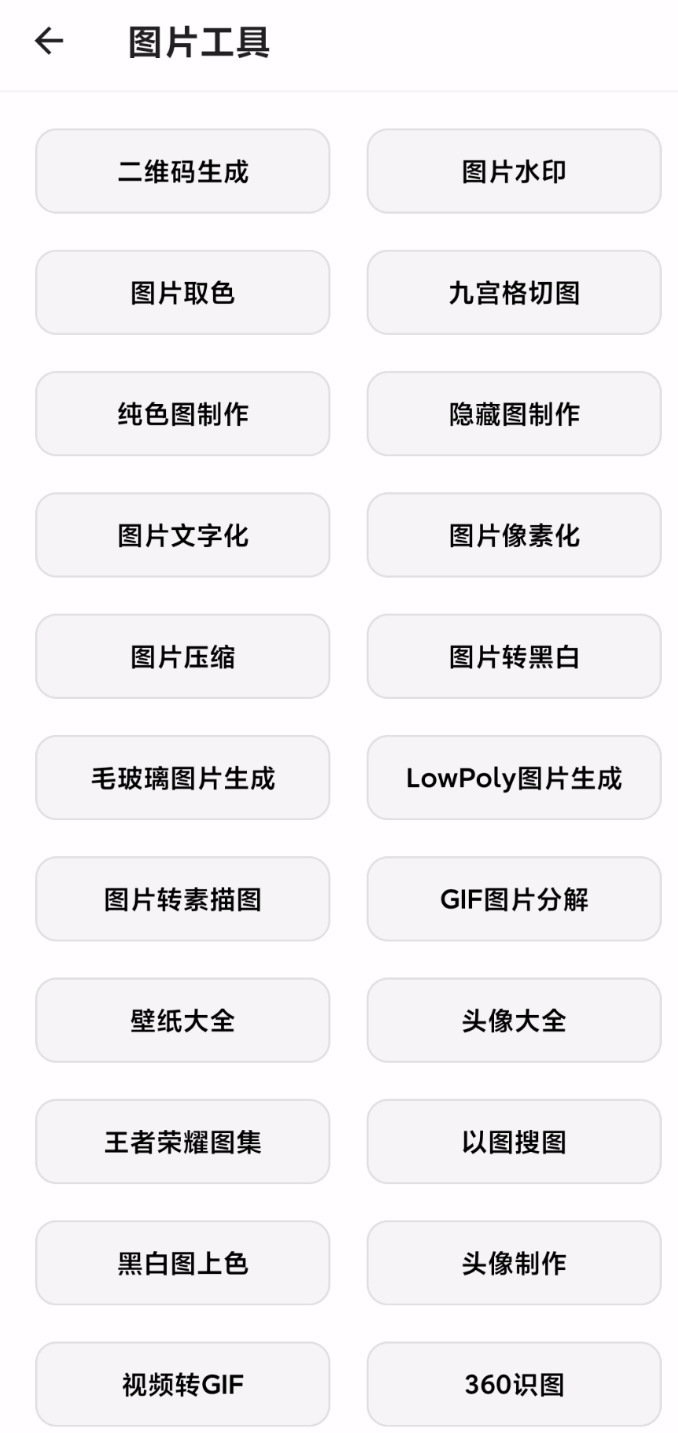The width and height of the screenshot is (678, 1433).
Task: Start the 图片压缩 tool
Action: pyautogui.click(x=183, y=656)
